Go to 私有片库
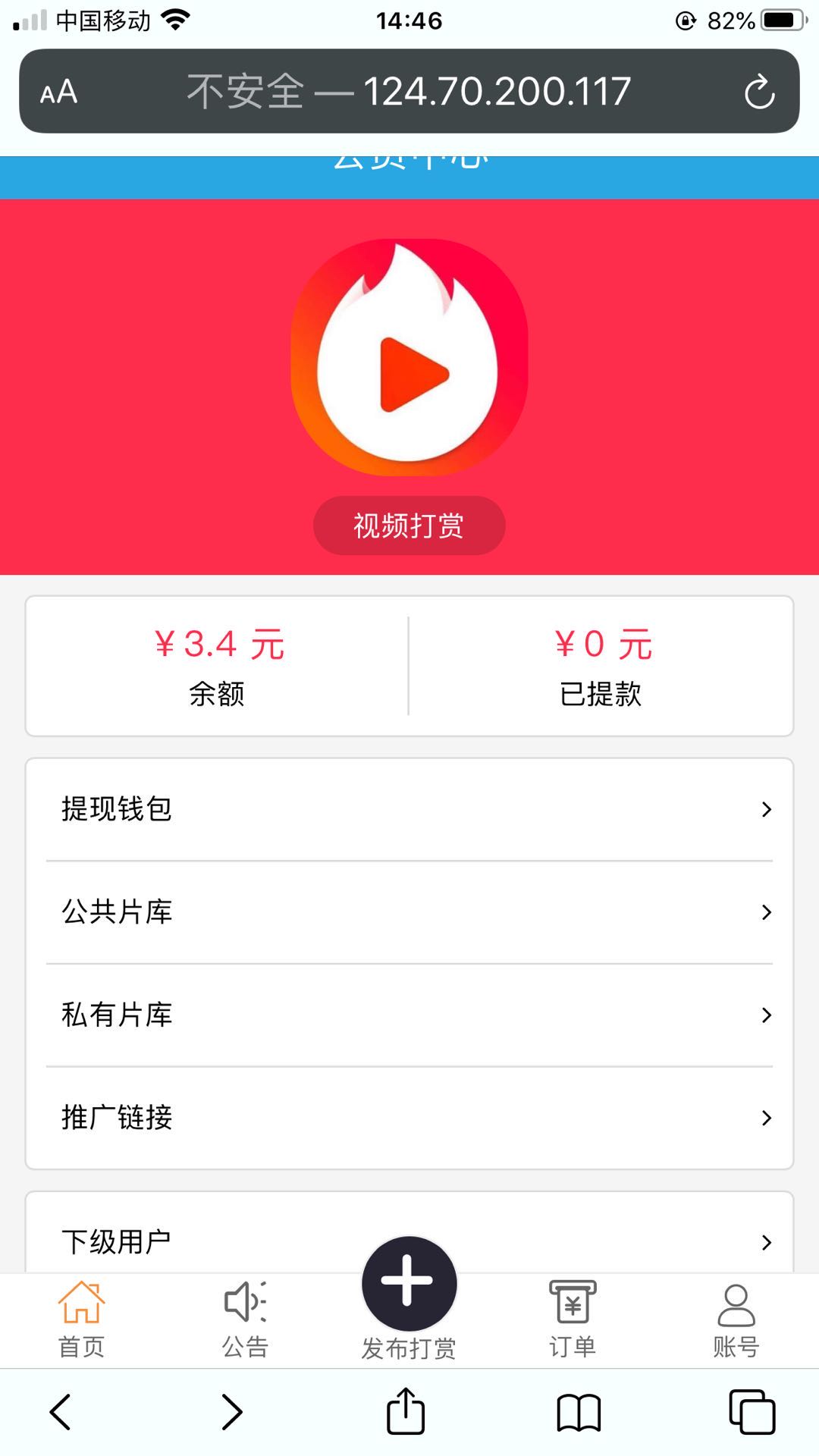This screenshot has width=819, height=1456. tap(409, 1015)
